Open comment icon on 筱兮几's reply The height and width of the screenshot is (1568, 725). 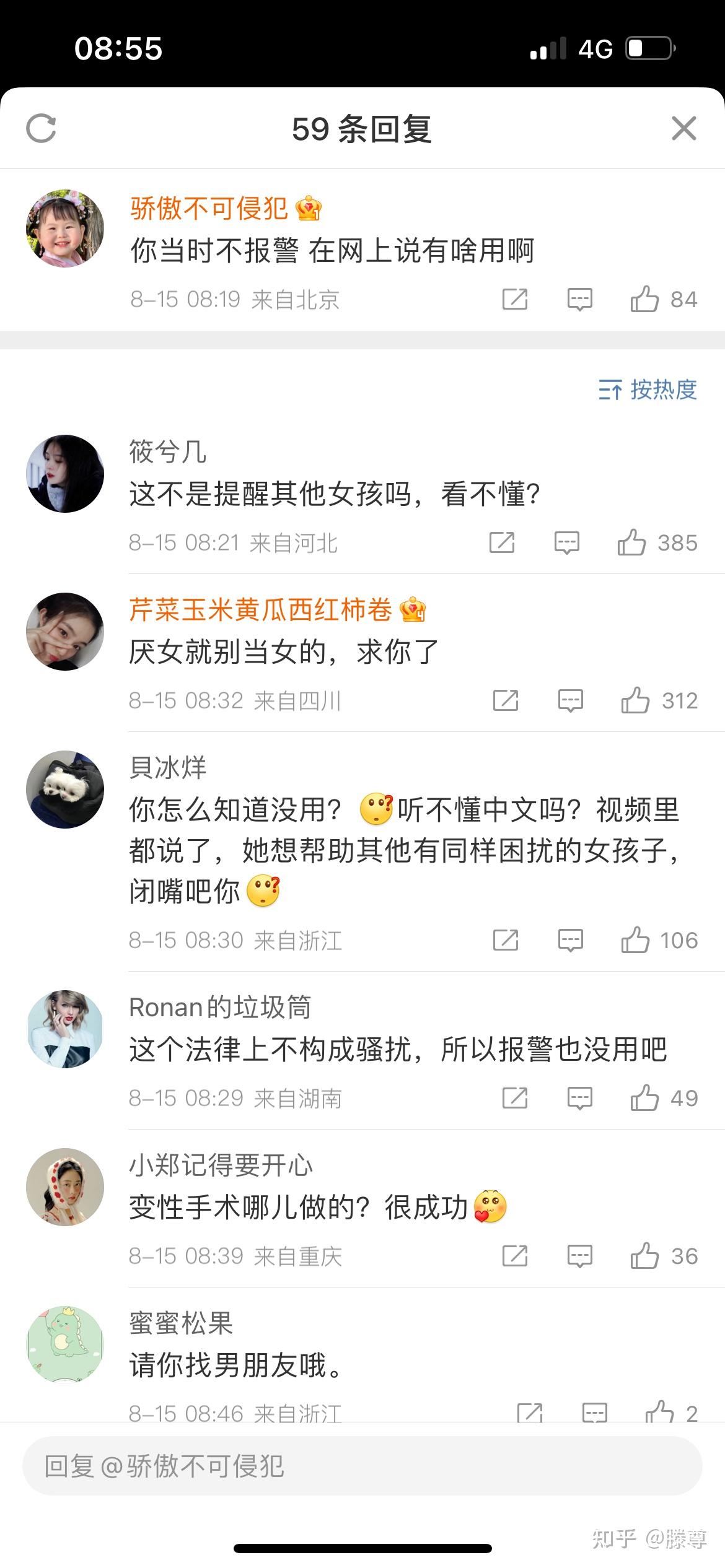567,542
